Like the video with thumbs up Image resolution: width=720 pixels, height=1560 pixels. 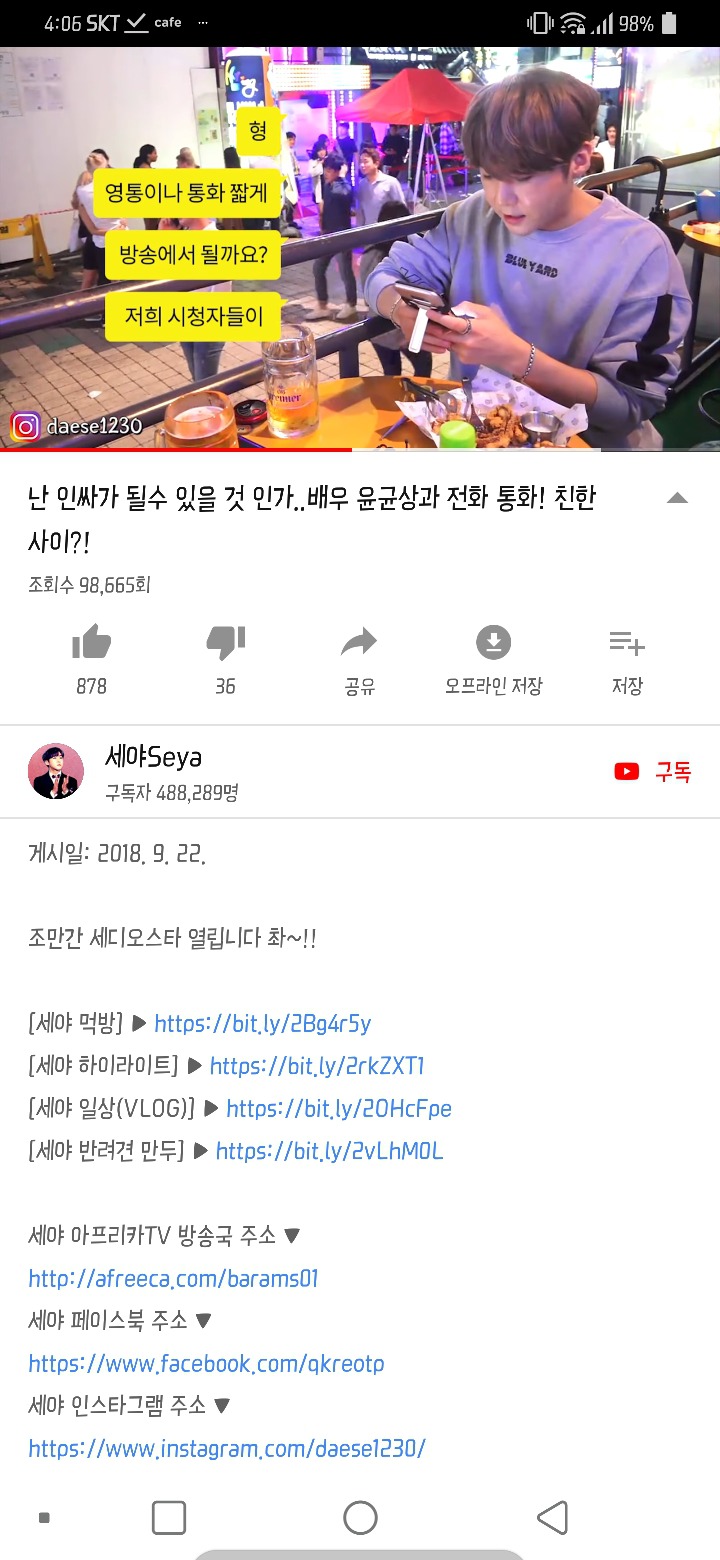pyautogui.click(x=91, y=643)
